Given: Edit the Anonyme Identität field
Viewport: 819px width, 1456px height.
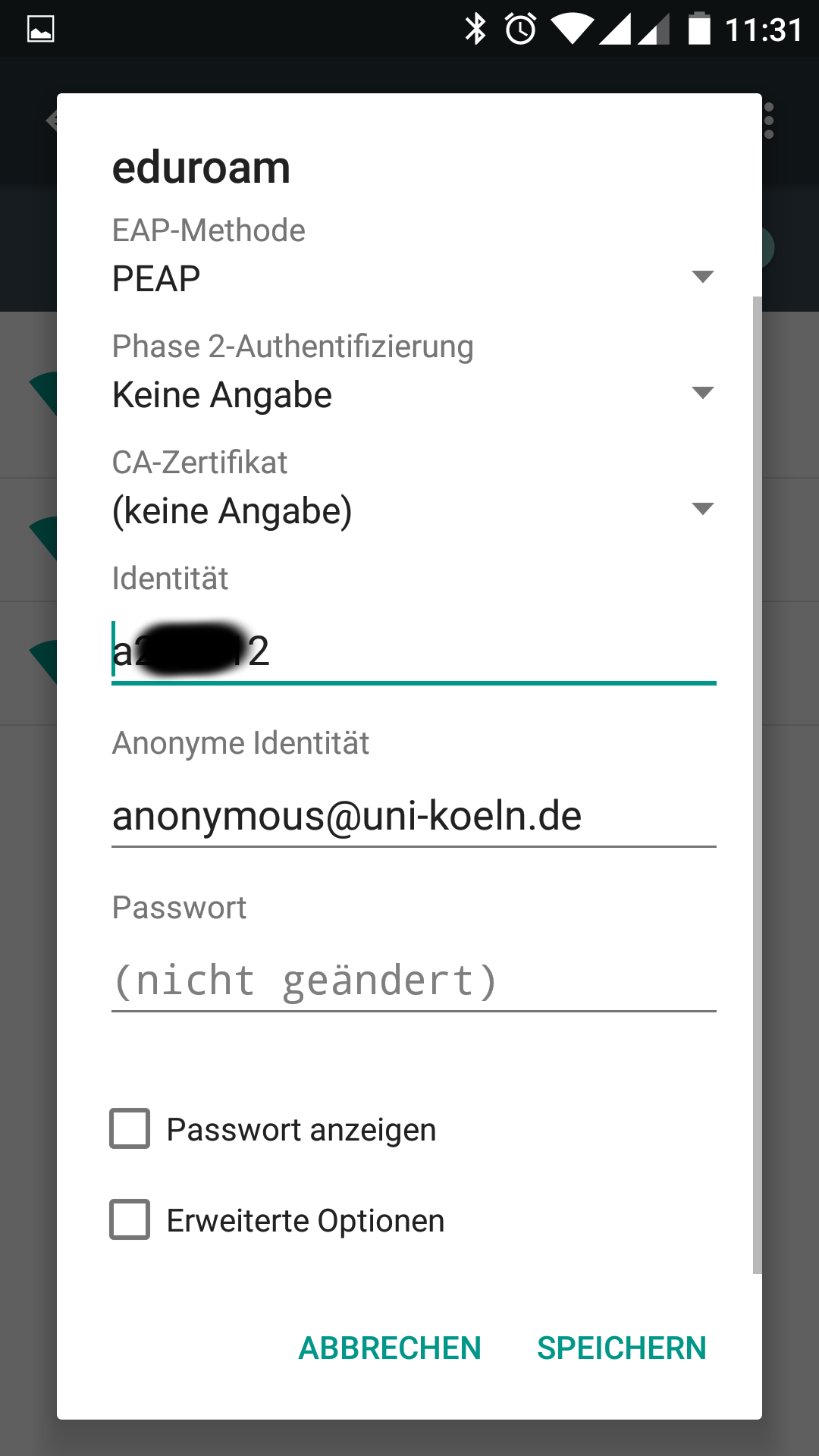Looking at the screenshot, I should (413, 816).
